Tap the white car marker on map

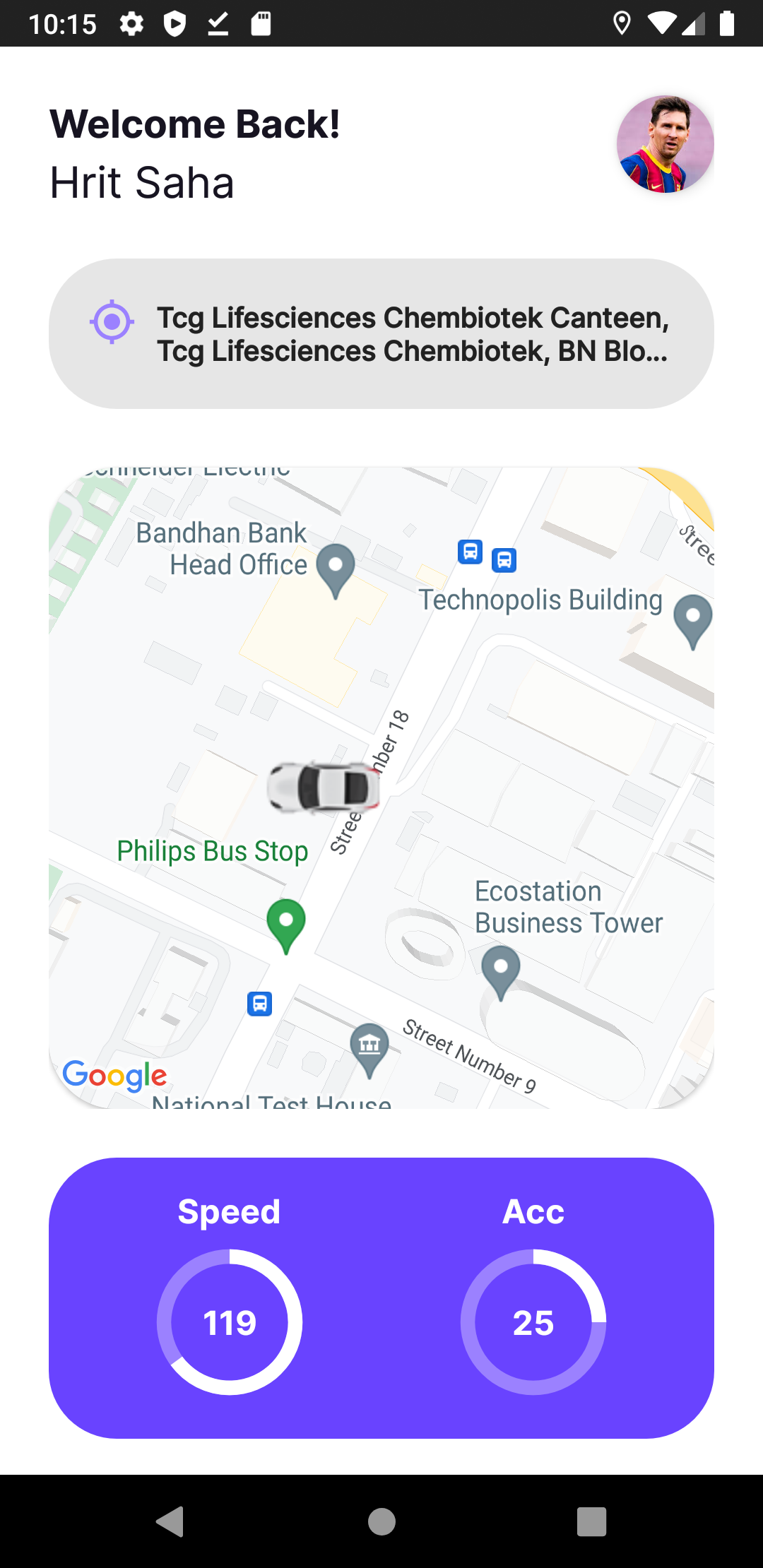324,787
